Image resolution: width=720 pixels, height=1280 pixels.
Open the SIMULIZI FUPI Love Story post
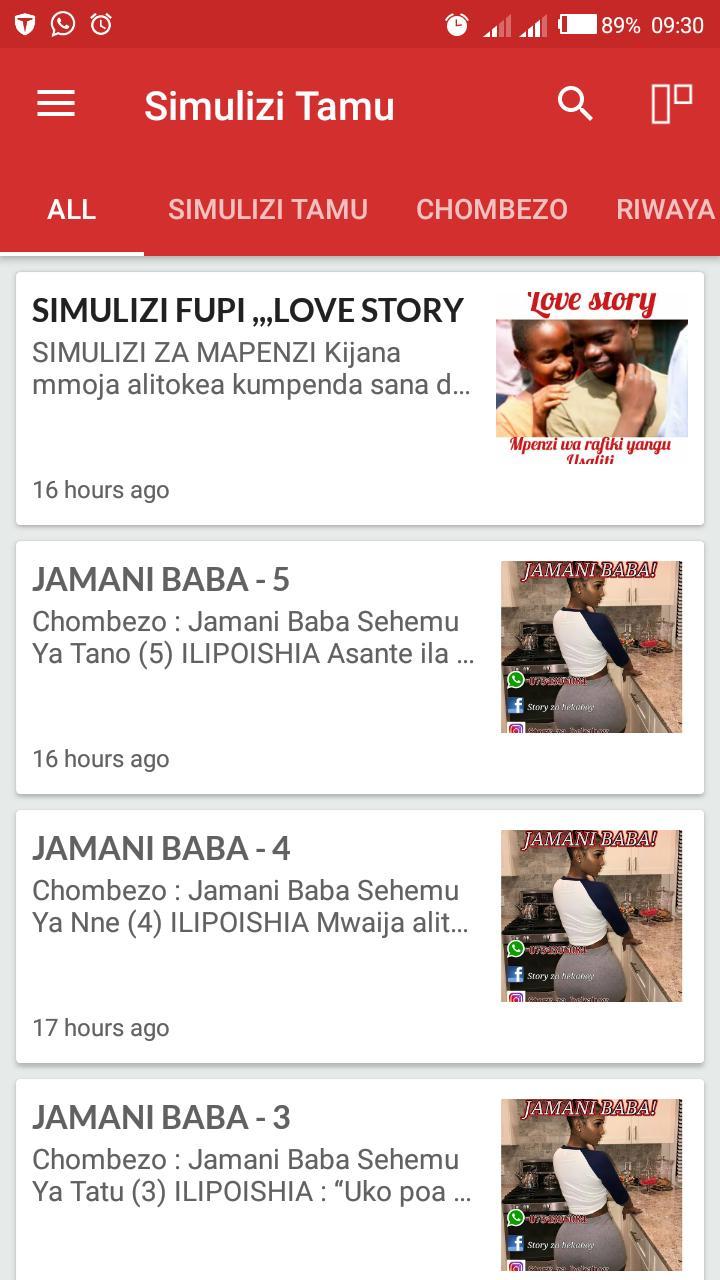coord(250,310)
